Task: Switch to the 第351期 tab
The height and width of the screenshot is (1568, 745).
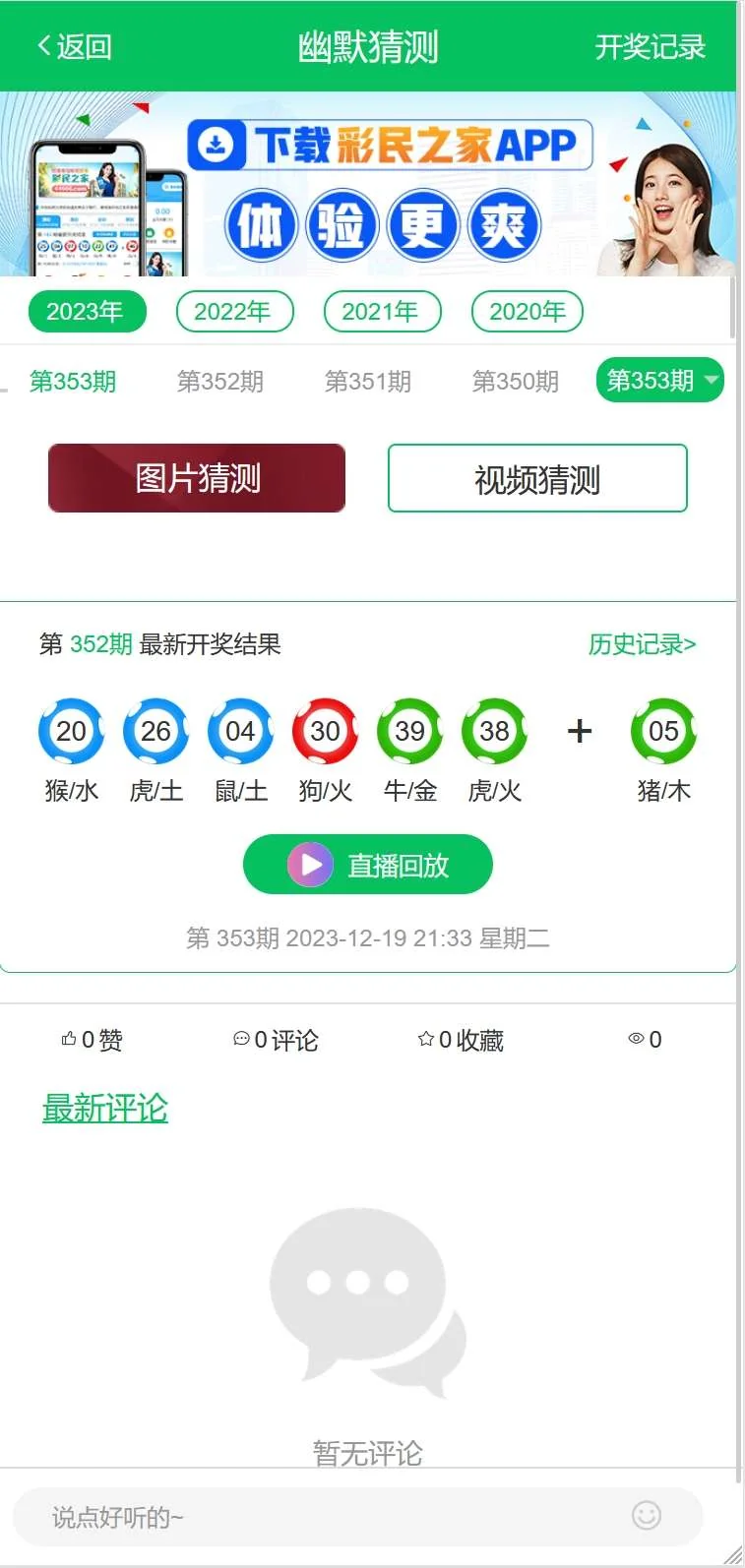Action: click(x=367, y=382)
